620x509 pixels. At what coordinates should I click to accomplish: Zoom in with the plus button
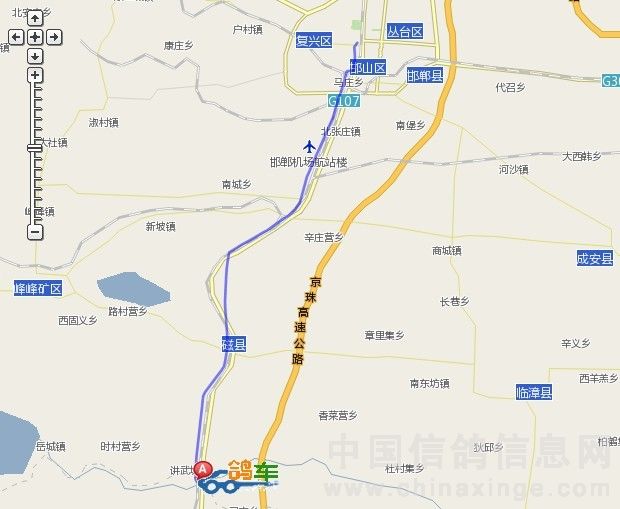tap(35, 75)
